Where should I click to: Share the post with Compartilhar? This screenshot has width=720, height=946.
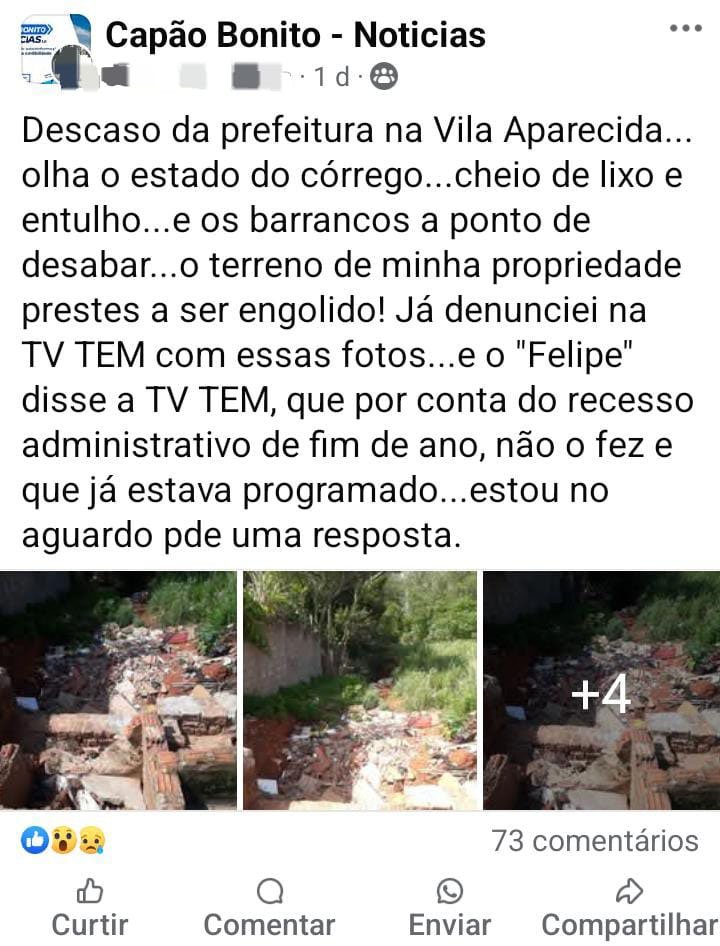[x=629, y=908]
